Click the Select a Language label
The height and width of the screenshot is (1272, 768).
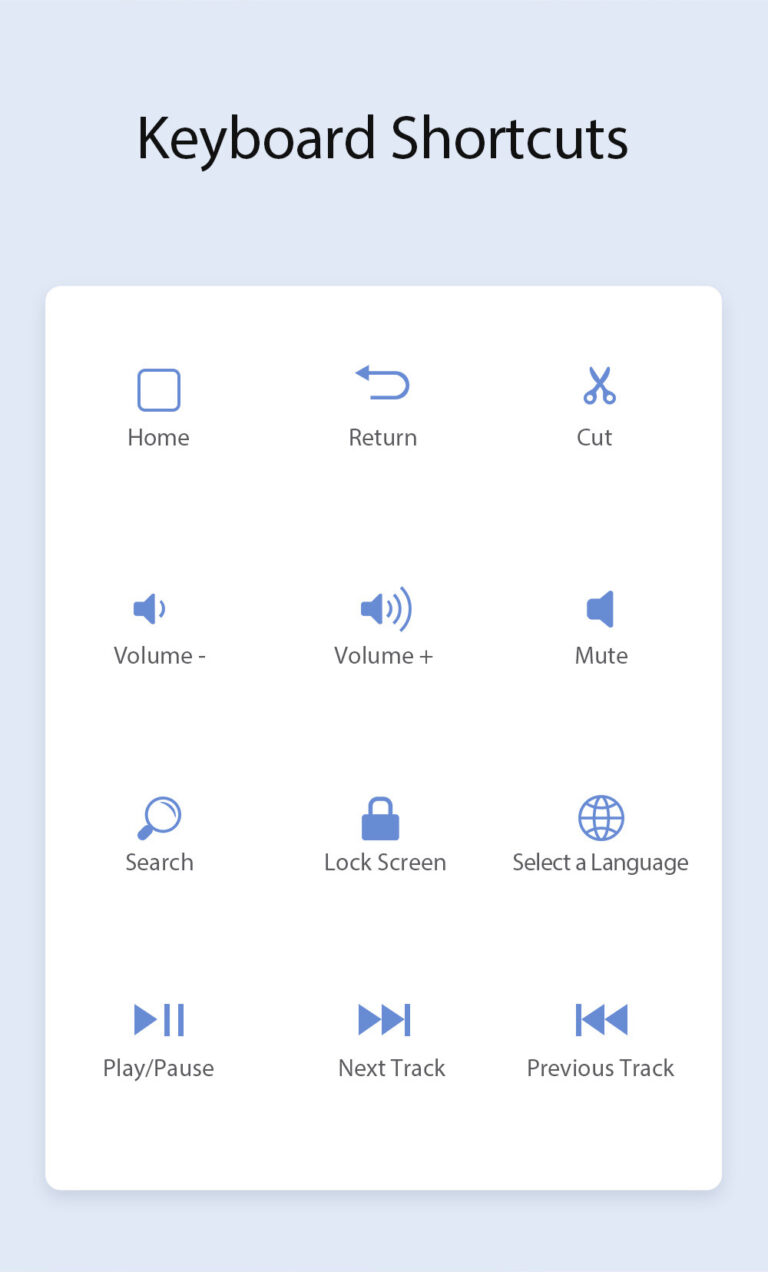[x=600, y=862]
